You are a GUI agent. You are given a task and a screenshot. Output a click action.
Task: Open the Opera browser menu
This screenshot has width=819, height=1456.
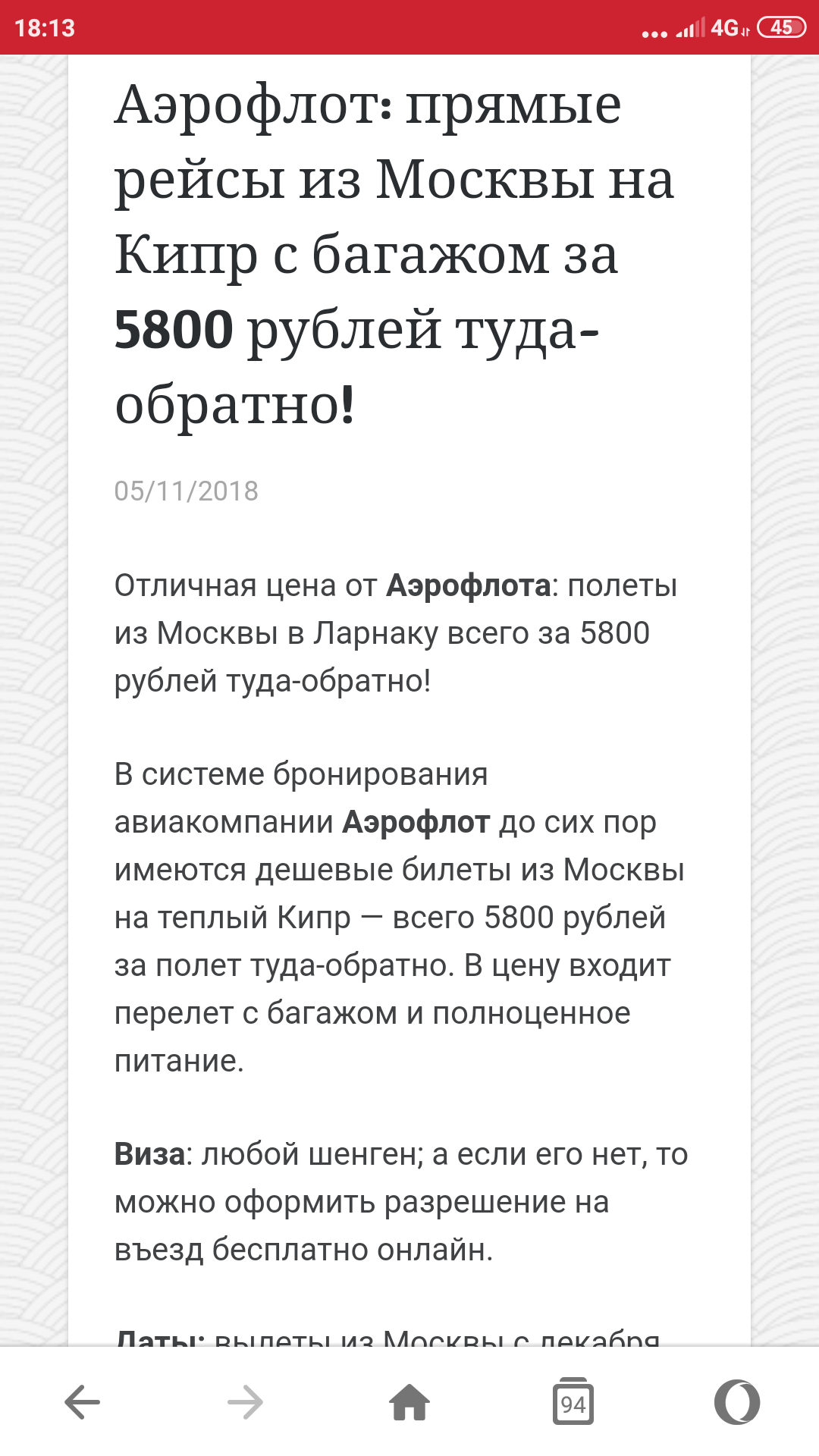737,1401
